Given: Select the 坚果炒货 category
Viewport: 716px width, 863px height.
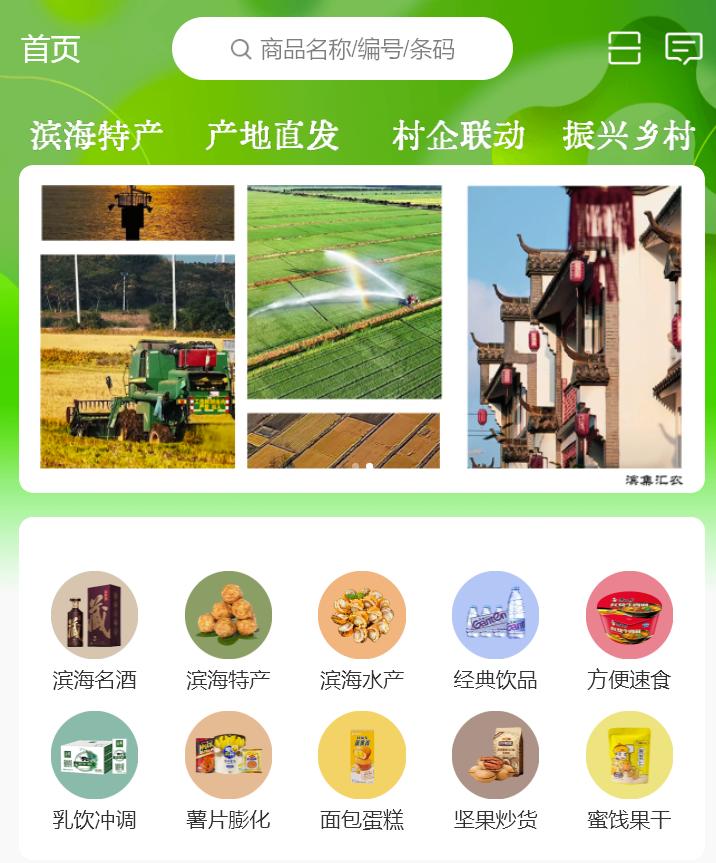Looking at the screenshot, I should pos(495,755).
